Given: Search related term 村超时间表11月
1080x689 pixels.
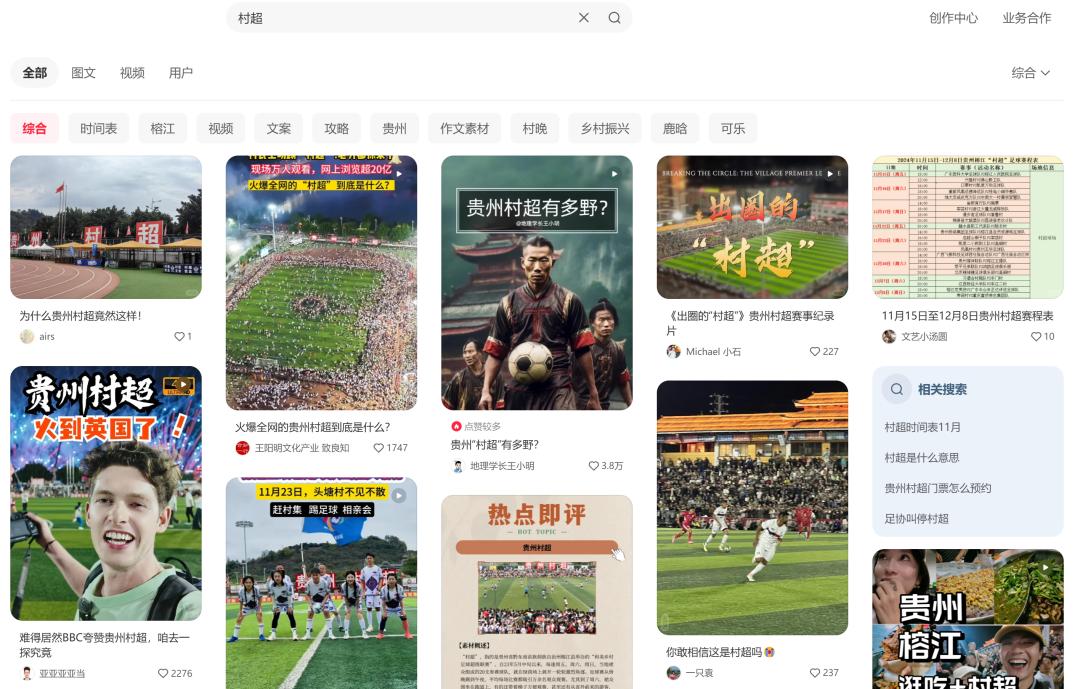Looking at the screenshot, I should [x=922, y=427].
